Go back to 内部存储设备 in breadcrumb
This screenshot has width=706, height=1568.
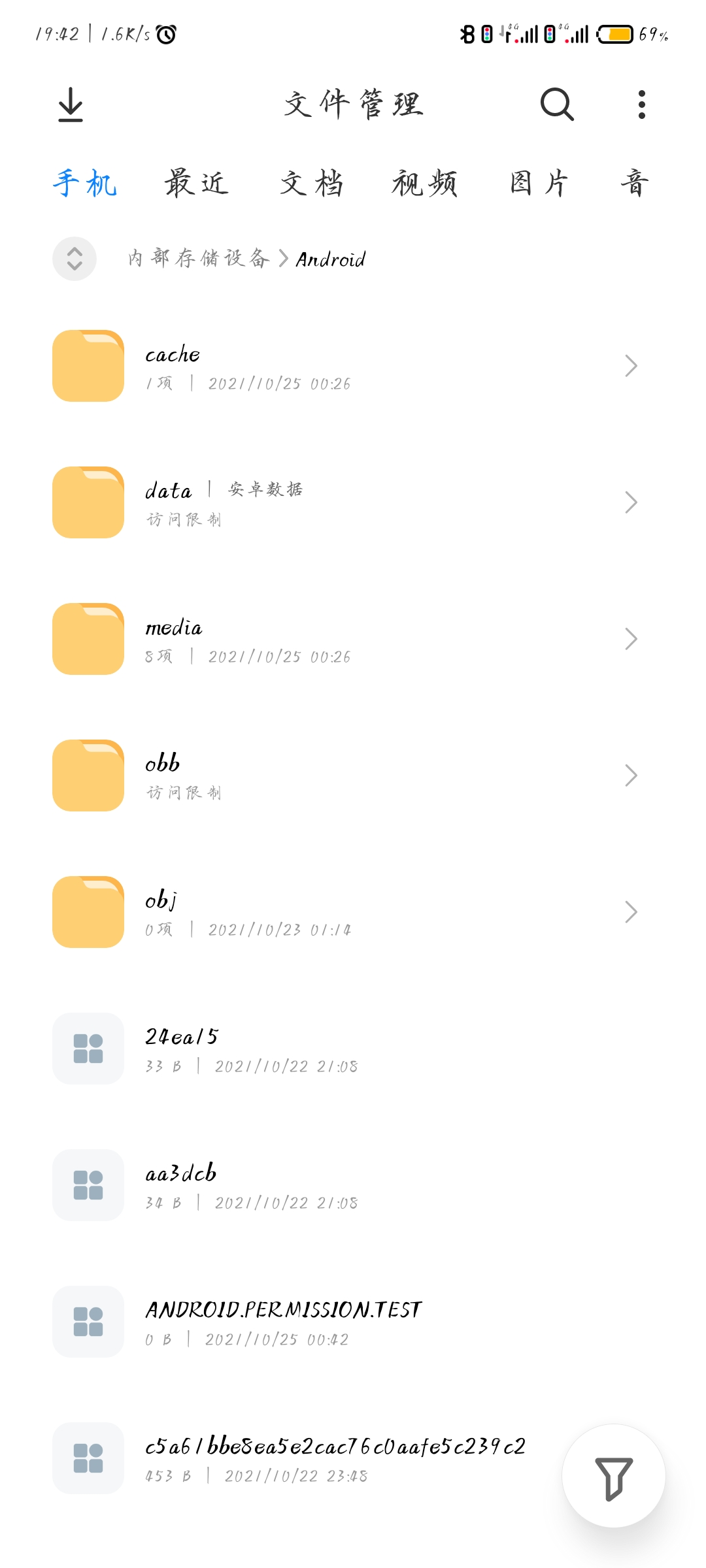199,259
